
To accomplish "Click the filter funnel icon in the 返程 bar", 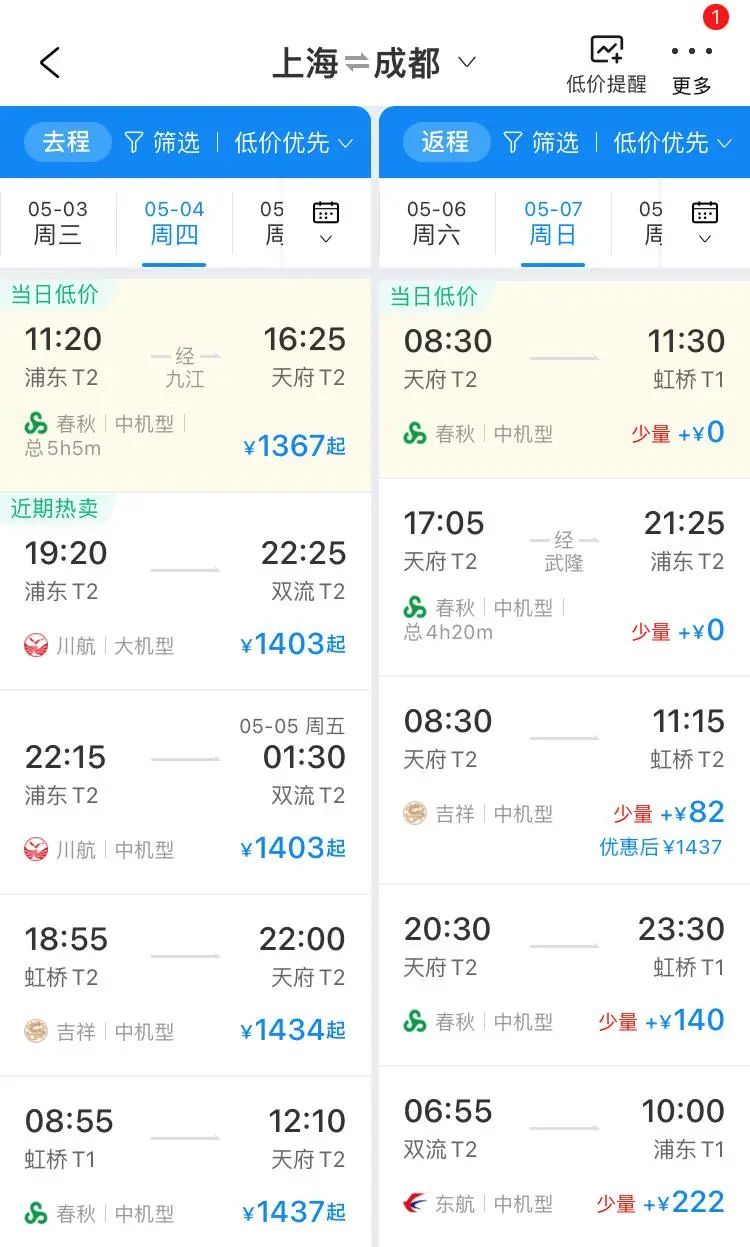I will coord(513,142).
